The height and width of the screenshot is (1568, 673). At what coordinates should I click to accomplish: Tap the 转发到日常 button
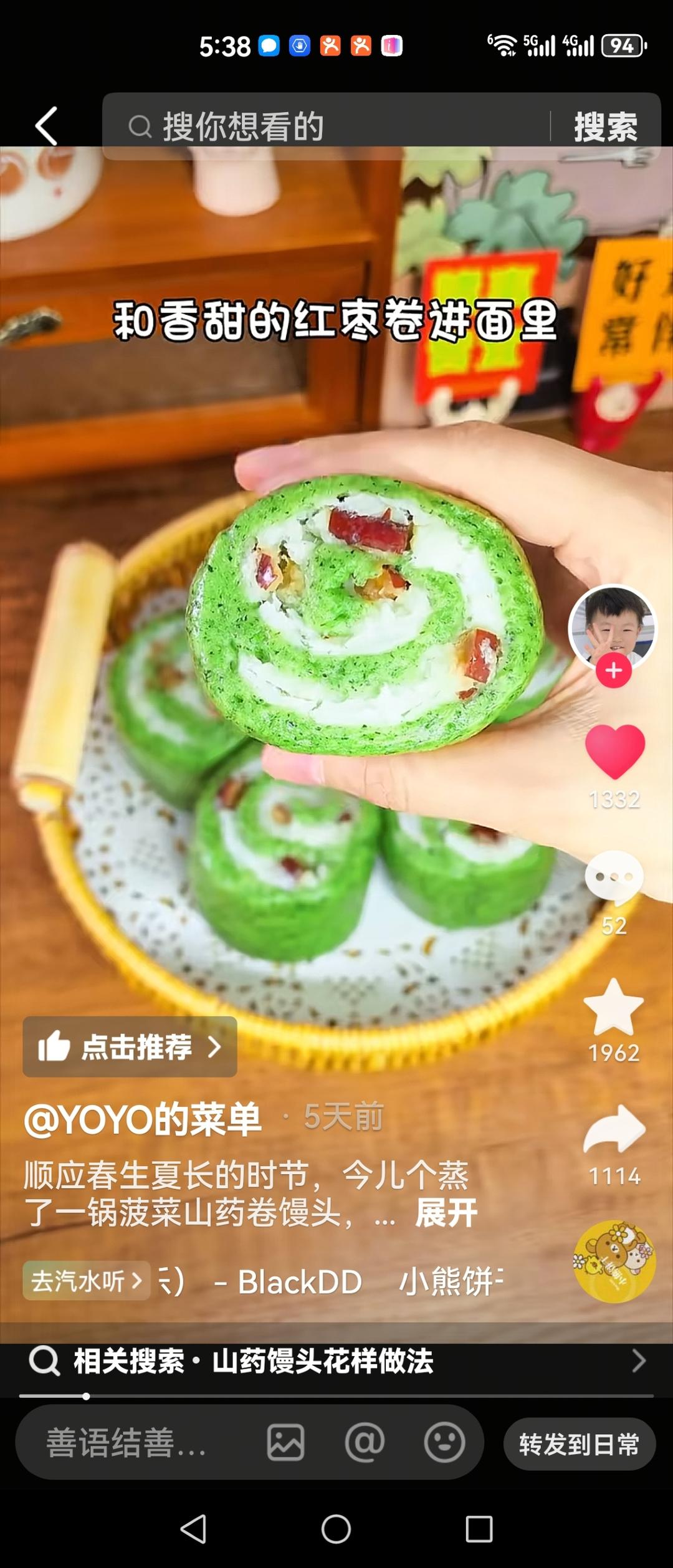tap(579, 1444)
